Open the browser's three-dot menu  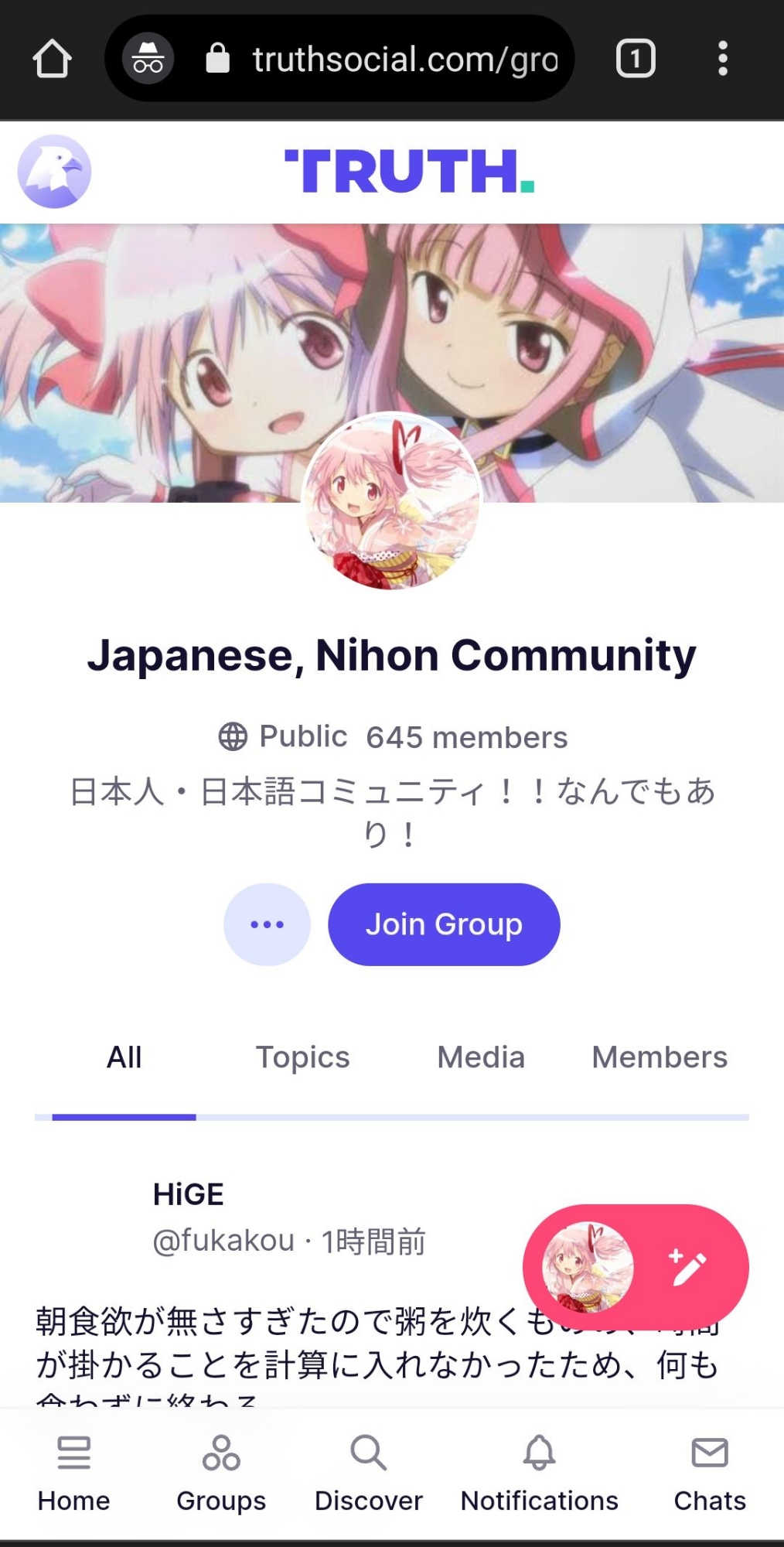point(723,59)
